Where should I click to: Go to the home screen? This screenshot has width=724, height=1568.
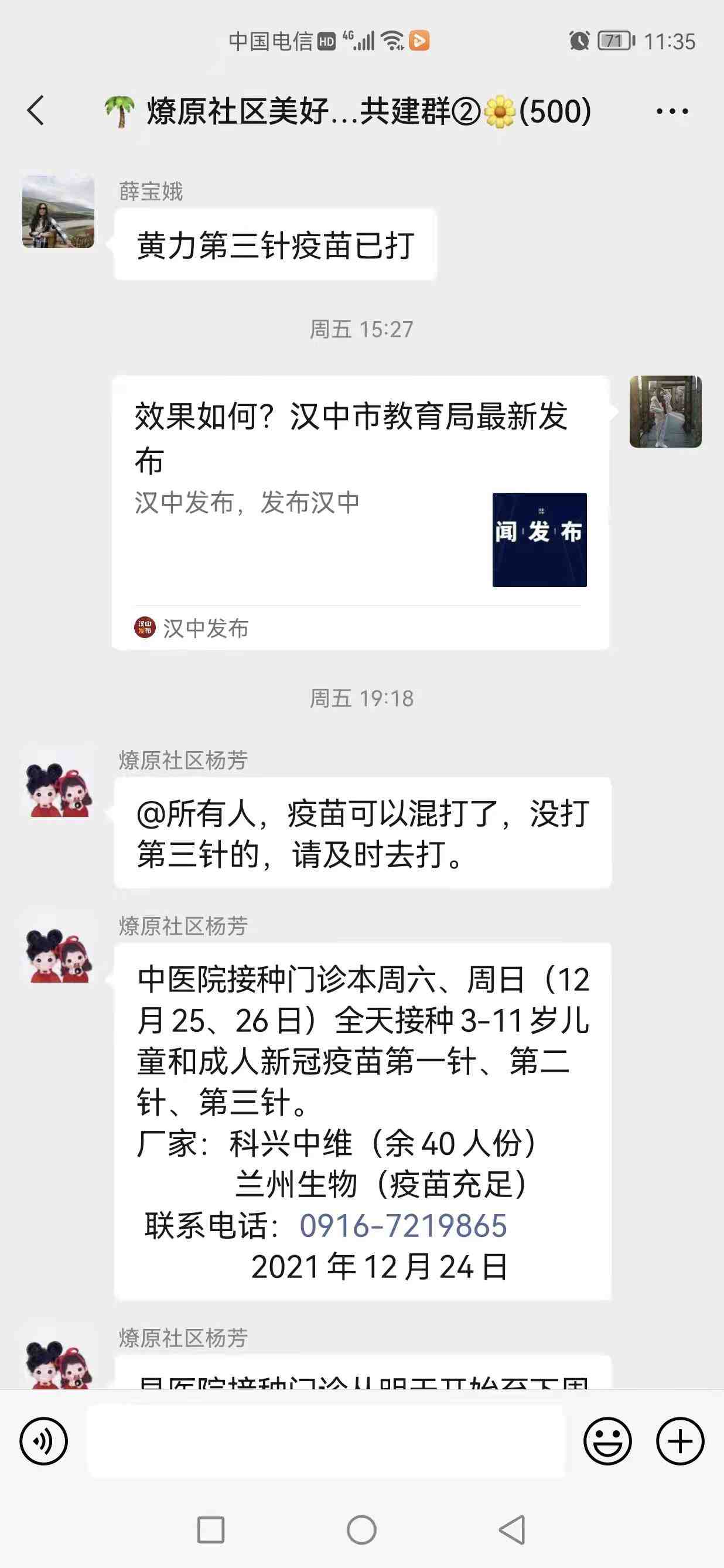[x=361, y=1530]
